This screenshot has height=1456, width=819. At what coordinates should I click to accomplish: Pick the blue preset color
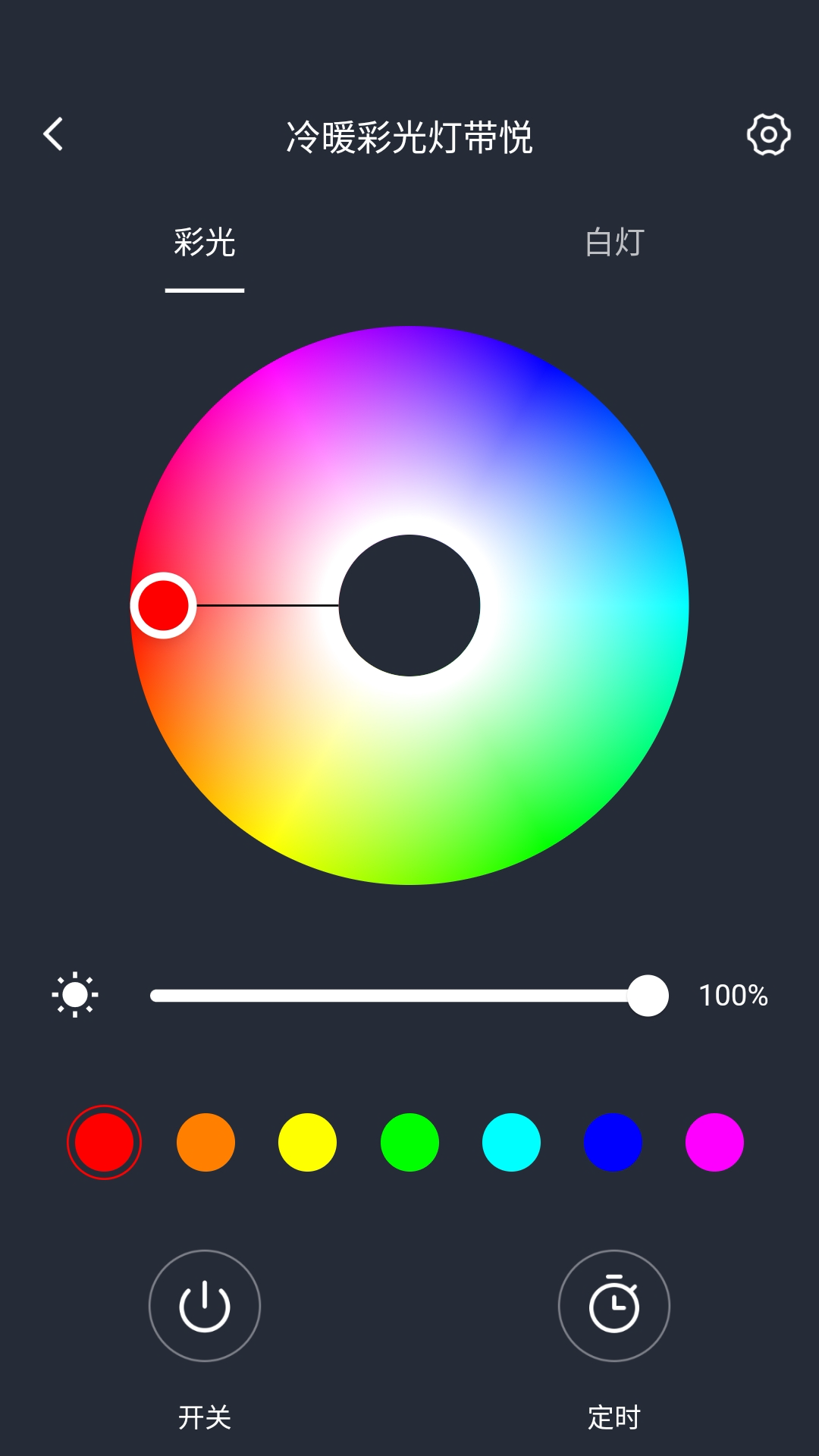613,1142
